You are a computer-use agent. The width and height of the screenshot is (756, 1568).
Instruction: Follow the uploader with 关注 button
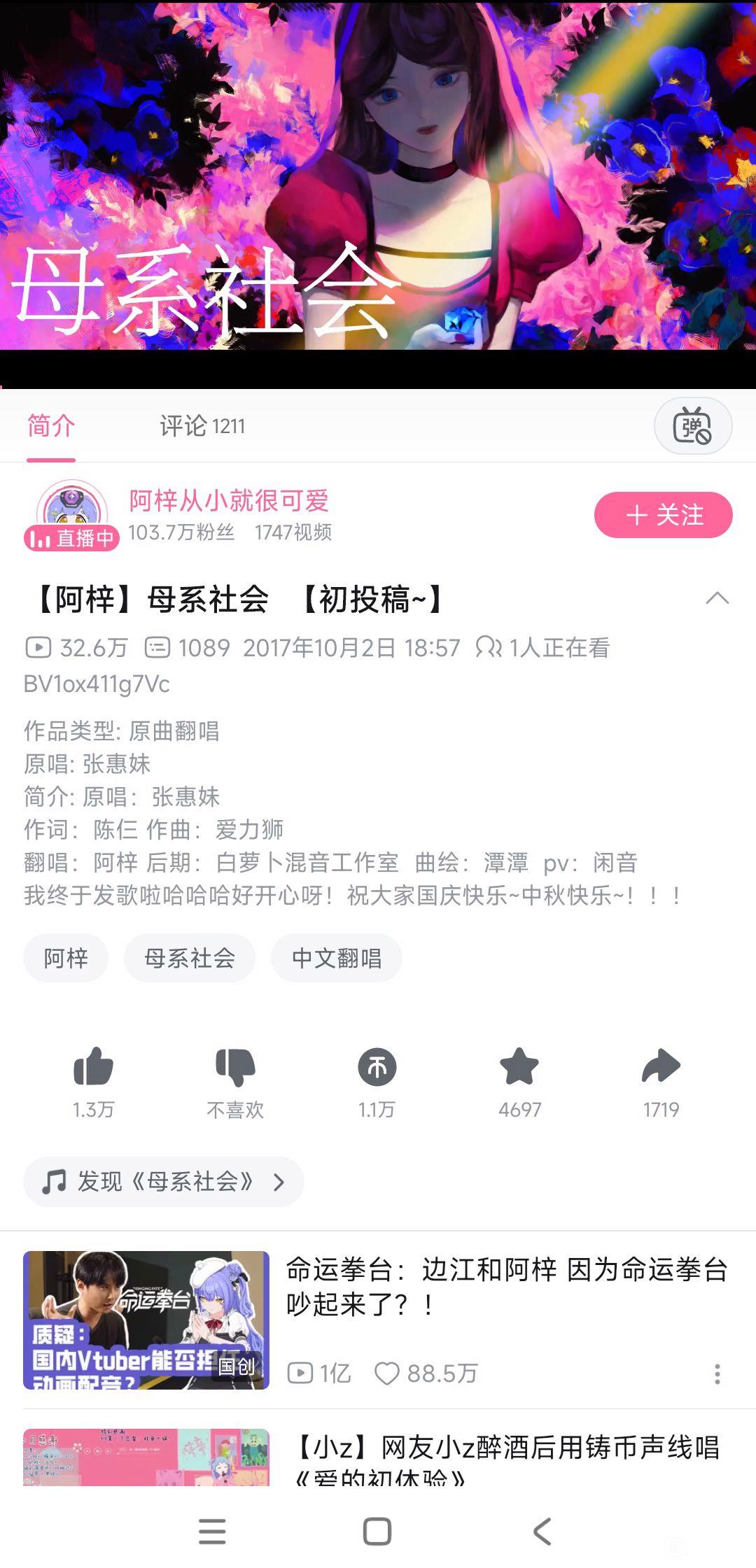pos(663,516)
